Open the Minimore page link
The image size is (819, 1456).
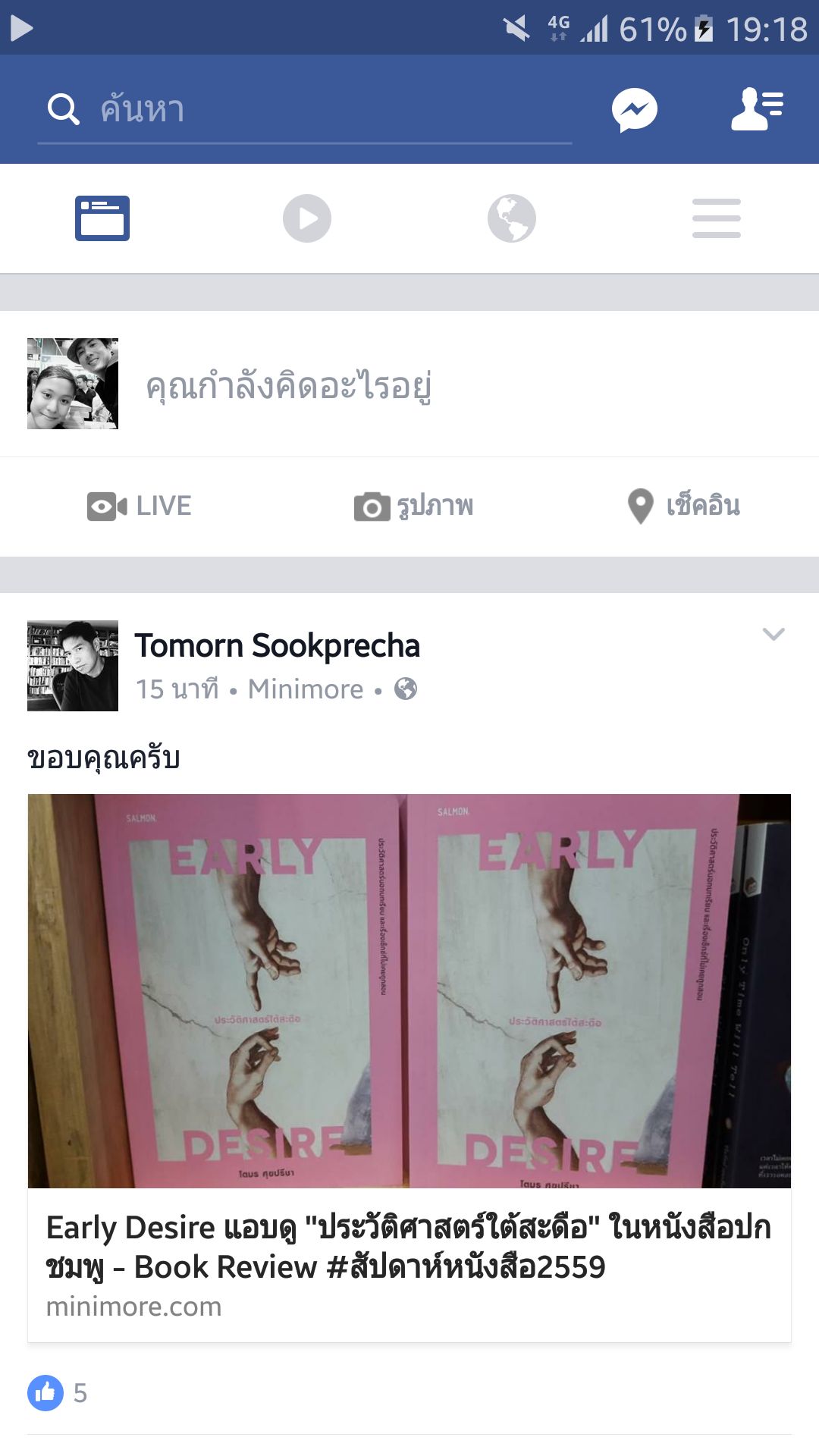[306, 689]
